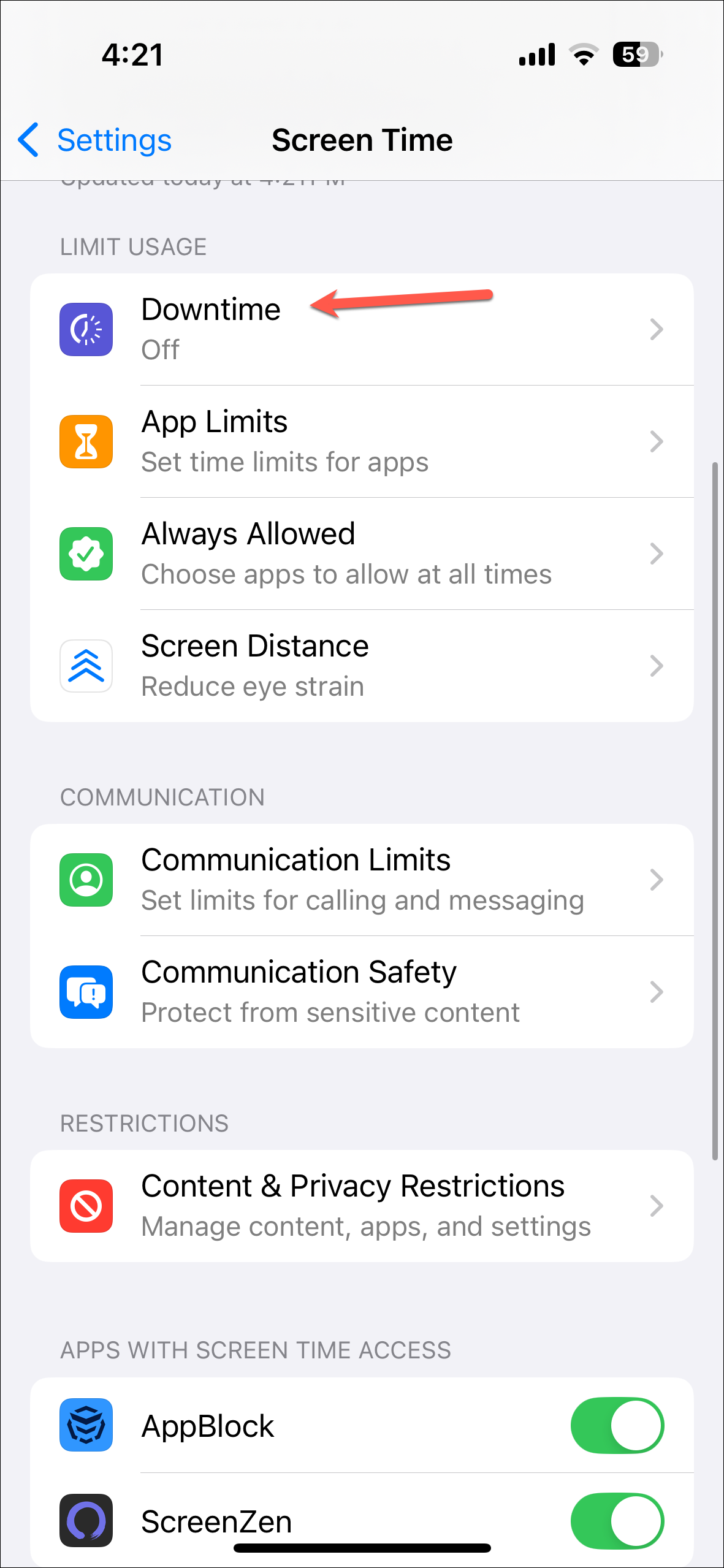Go back to Settings
724x1568 pixels.
(x=95, y=140)
